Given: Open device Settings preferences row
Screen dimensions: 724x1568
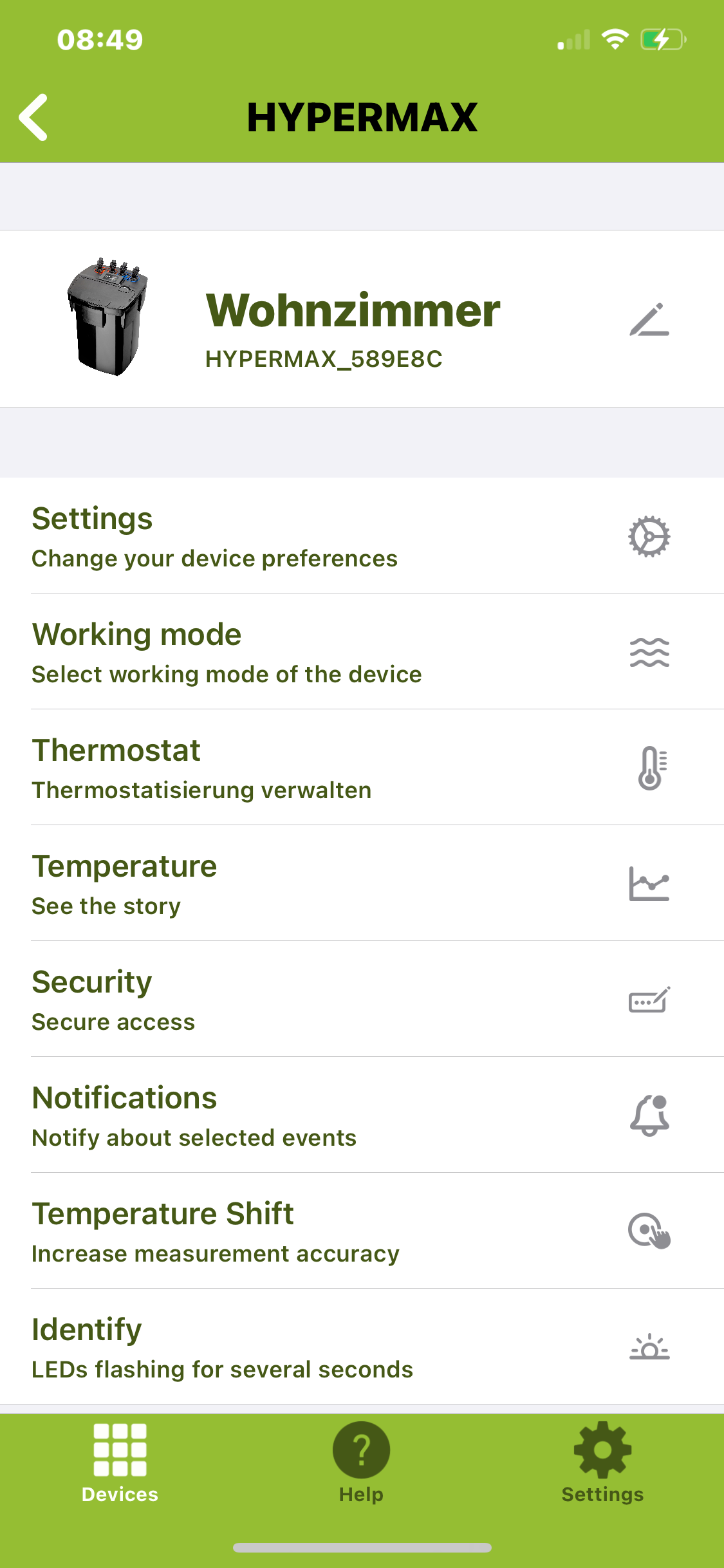Looking at the screenshot, I should click(x=362, y=536).
